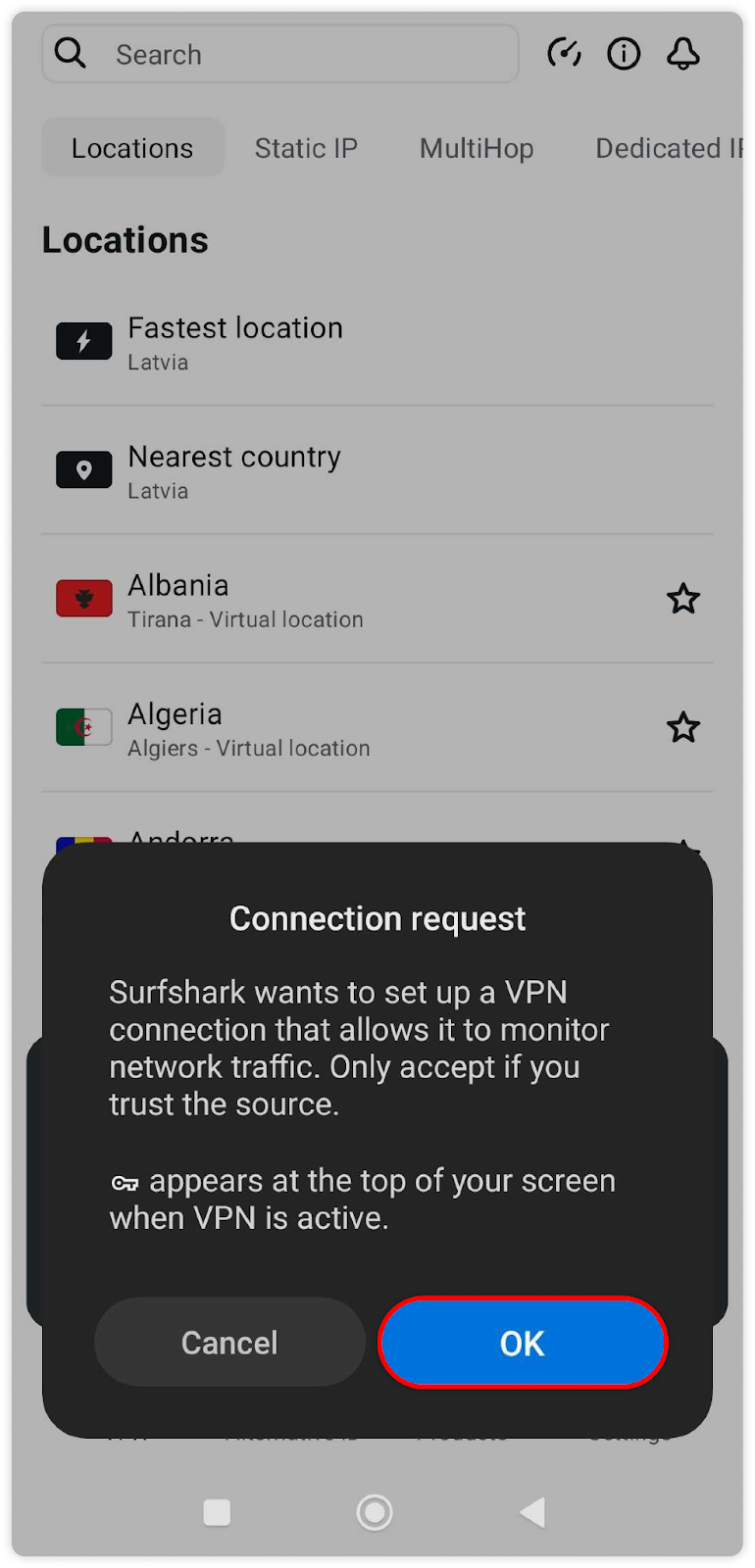Open the notifications bell
The image size is (755, 1568).
coord(683,54)
